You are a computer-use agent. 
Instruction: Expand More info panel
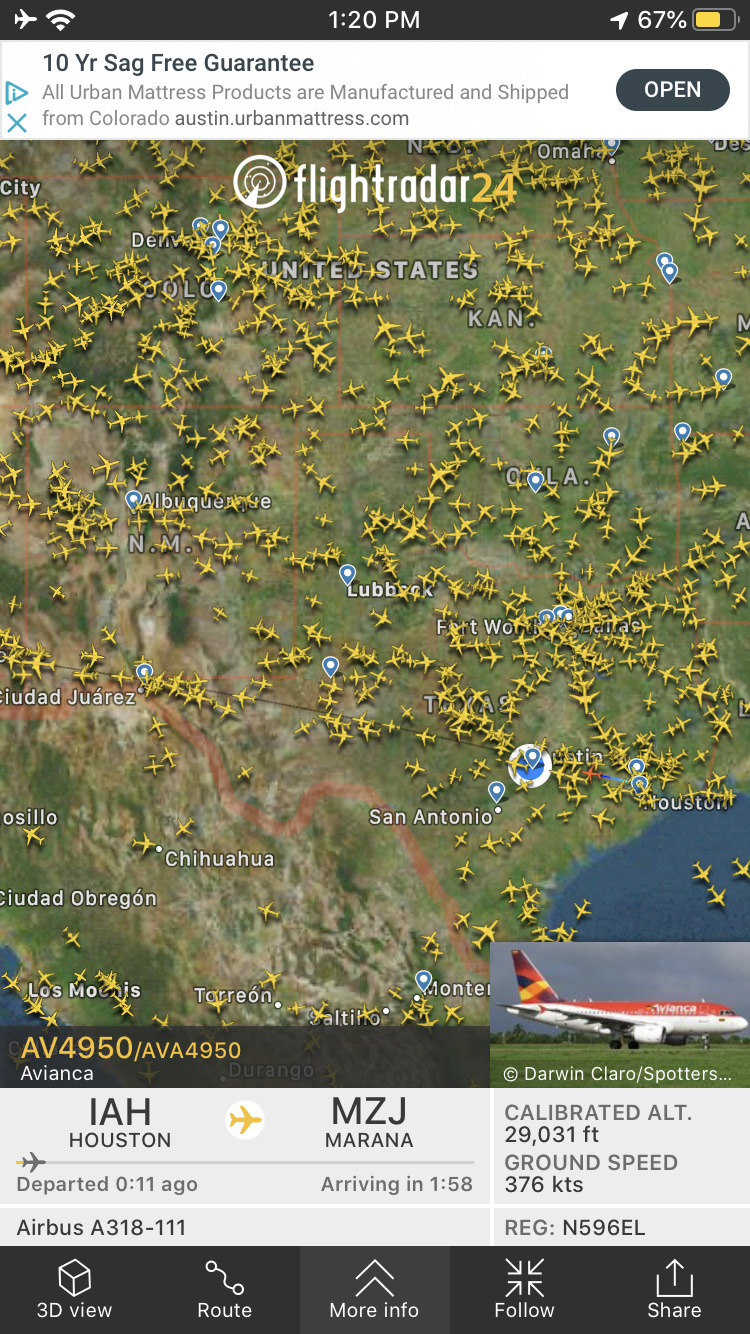point(374,1289)
